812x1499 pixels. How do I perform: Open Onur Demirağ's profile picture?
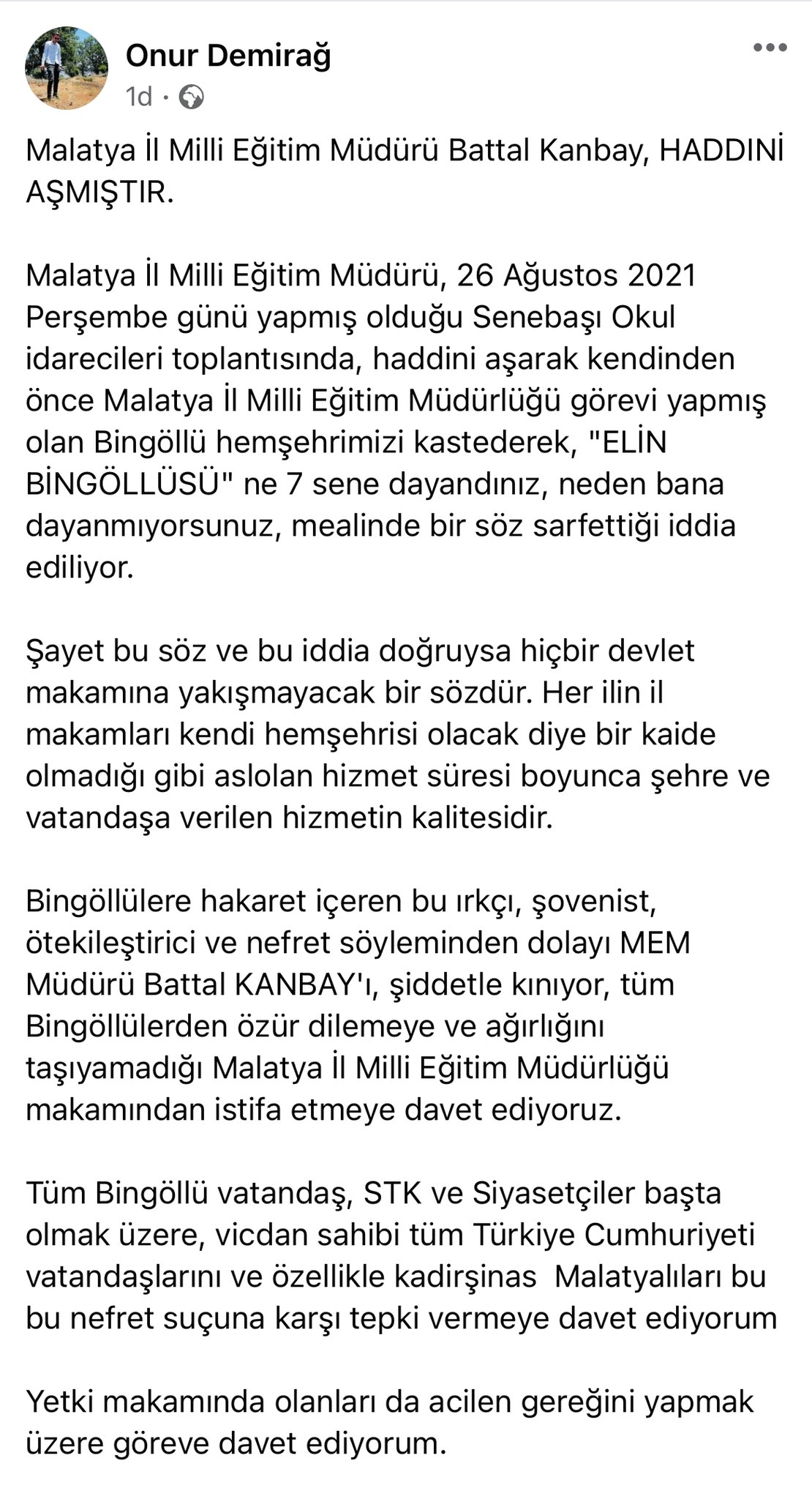(67, 68)
